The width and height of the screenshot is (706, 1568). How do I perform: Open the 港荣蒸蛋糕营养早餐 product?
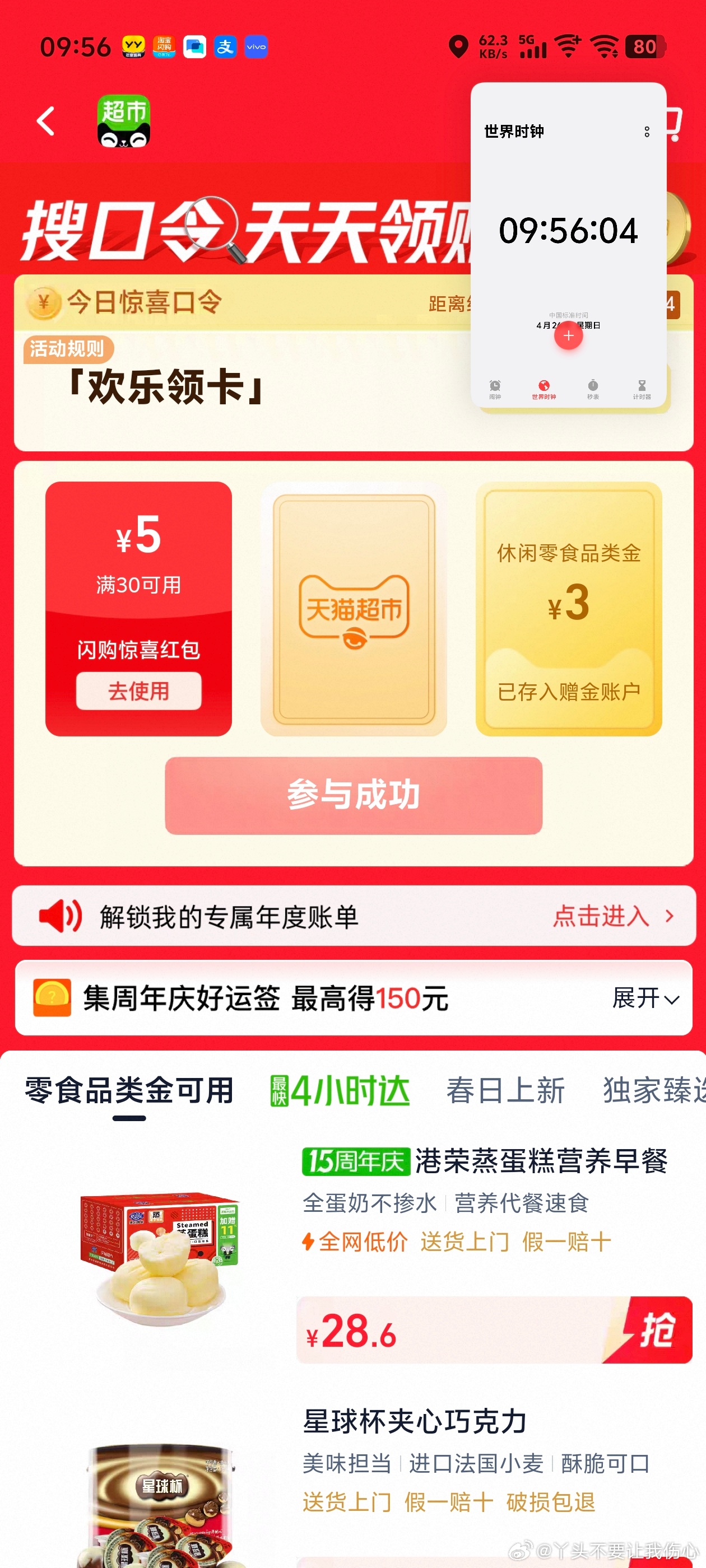(541, 1161)
